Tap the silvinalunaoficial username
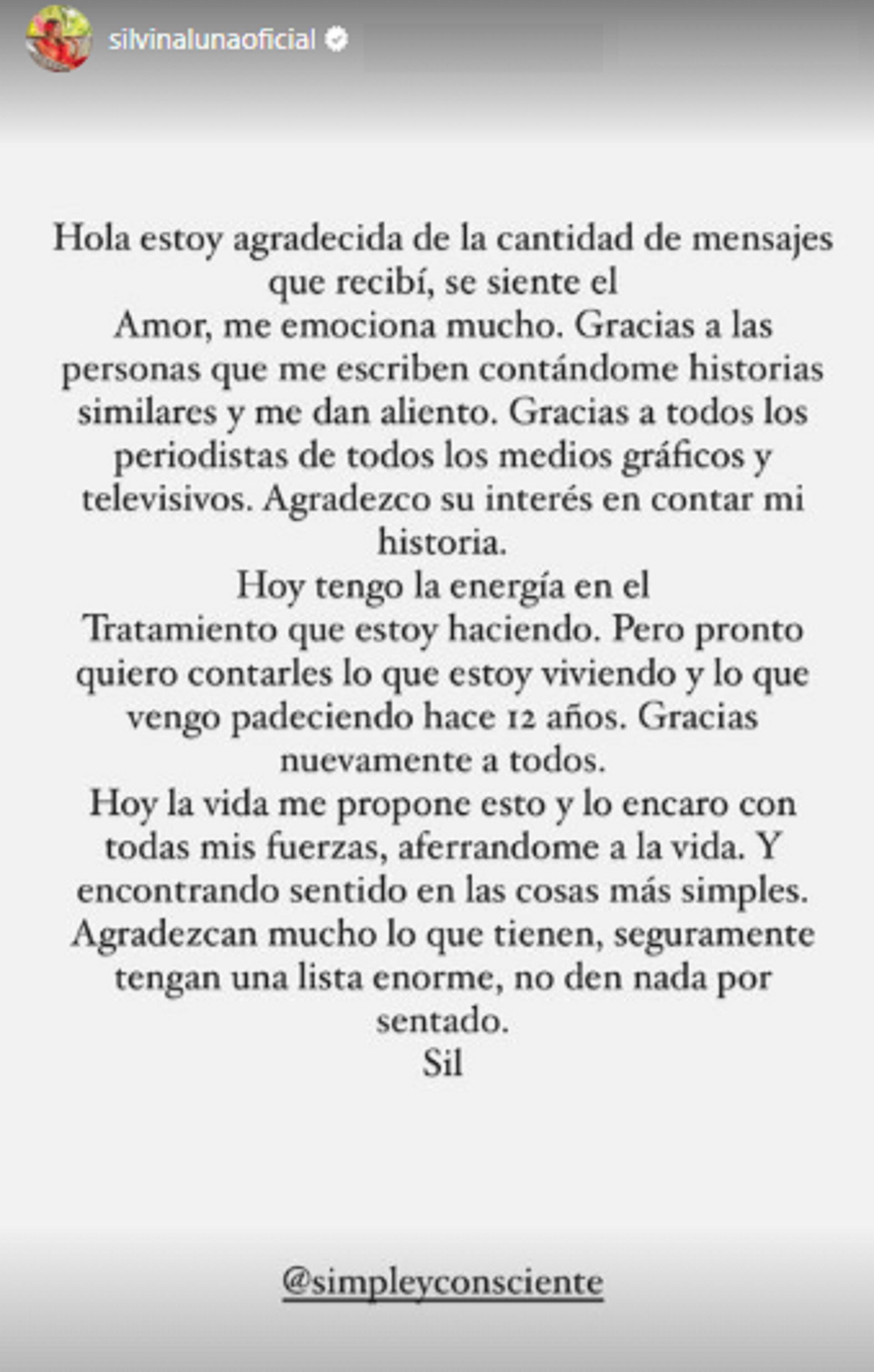Viewport: 874px width, 1372px height. coord(211,40)
